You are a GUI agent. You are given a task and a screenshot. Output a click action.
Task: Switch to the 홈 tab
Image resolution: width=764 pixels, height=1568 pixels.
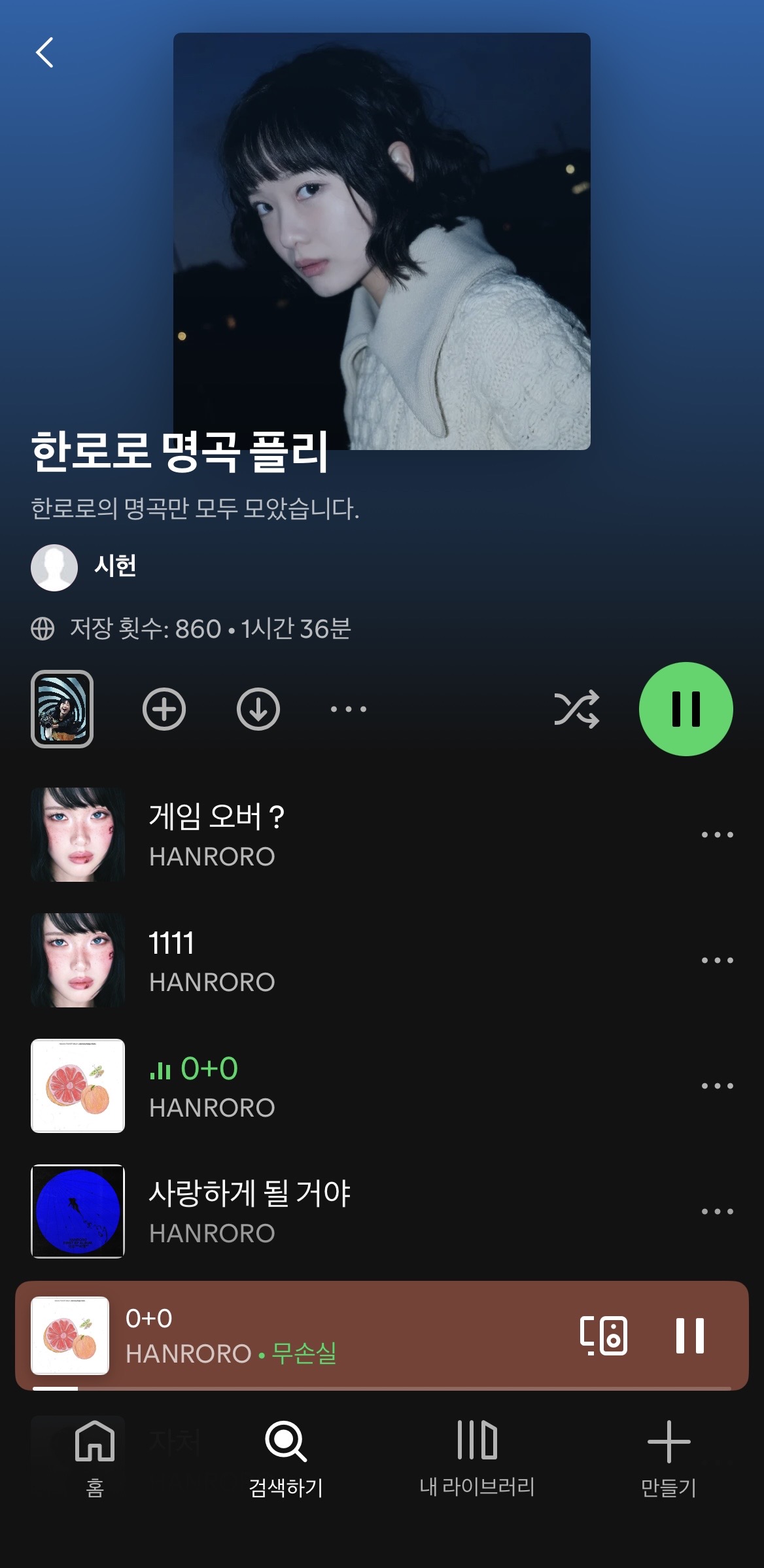pyautogui.click(x=95, y=1457)
